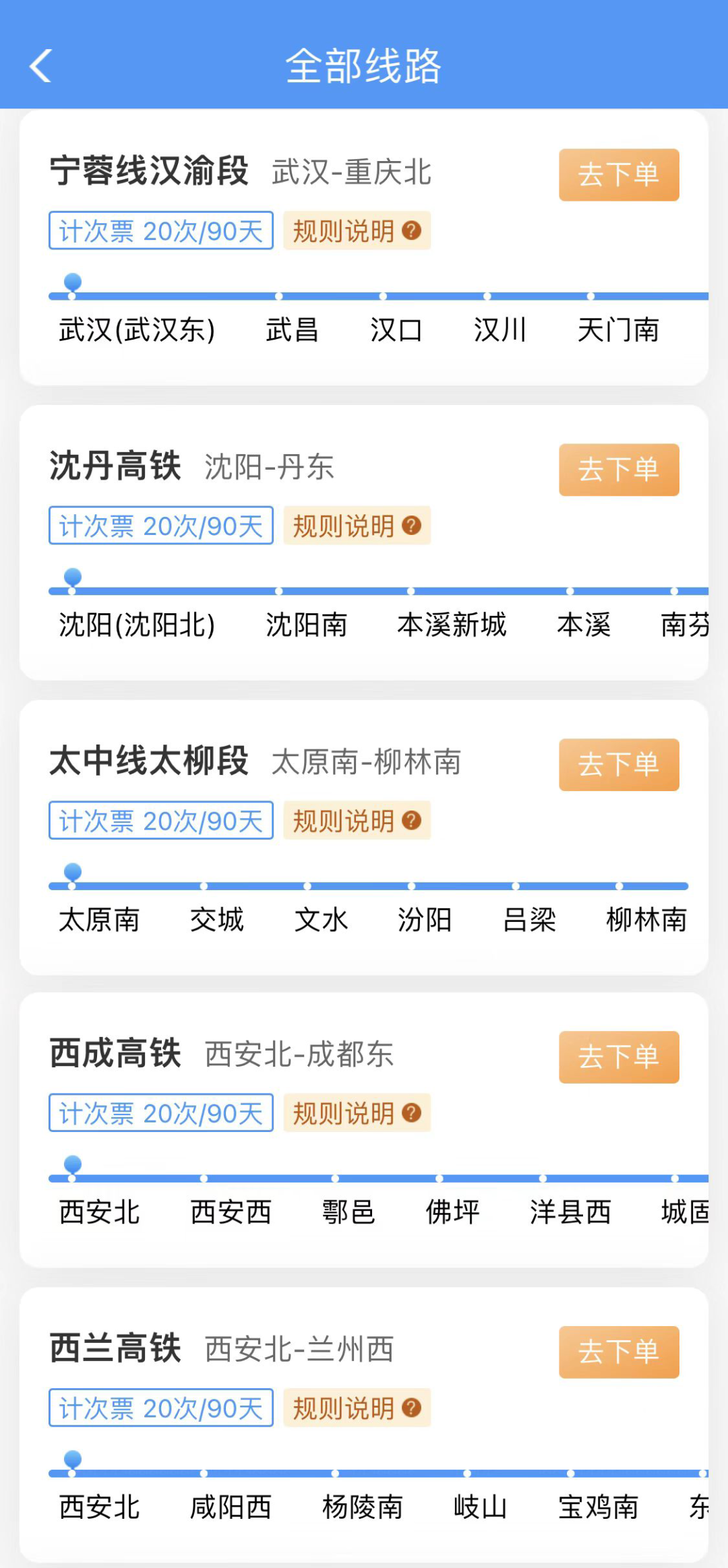Buy the 西兰高铁 pass with 去下单
Image resolution: width=728 pixels, height=1568 pixels.
[x=618, y=1352]
